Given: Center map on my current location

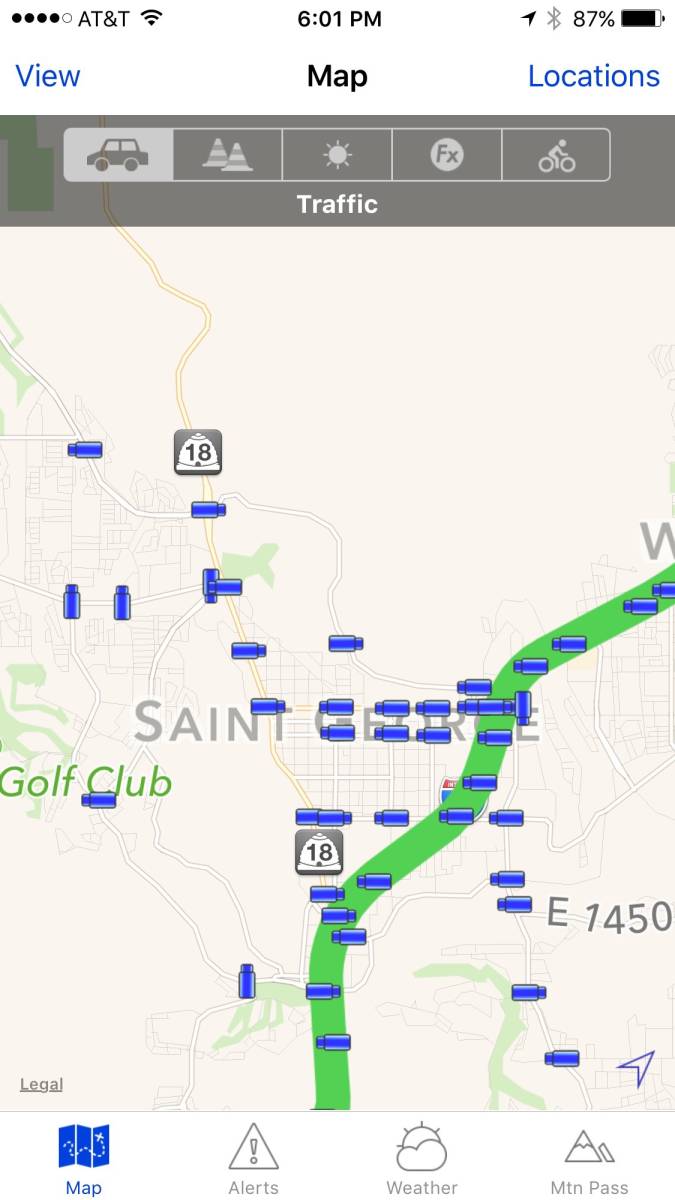Looking at the screenshot, I should click(635, 1068).
